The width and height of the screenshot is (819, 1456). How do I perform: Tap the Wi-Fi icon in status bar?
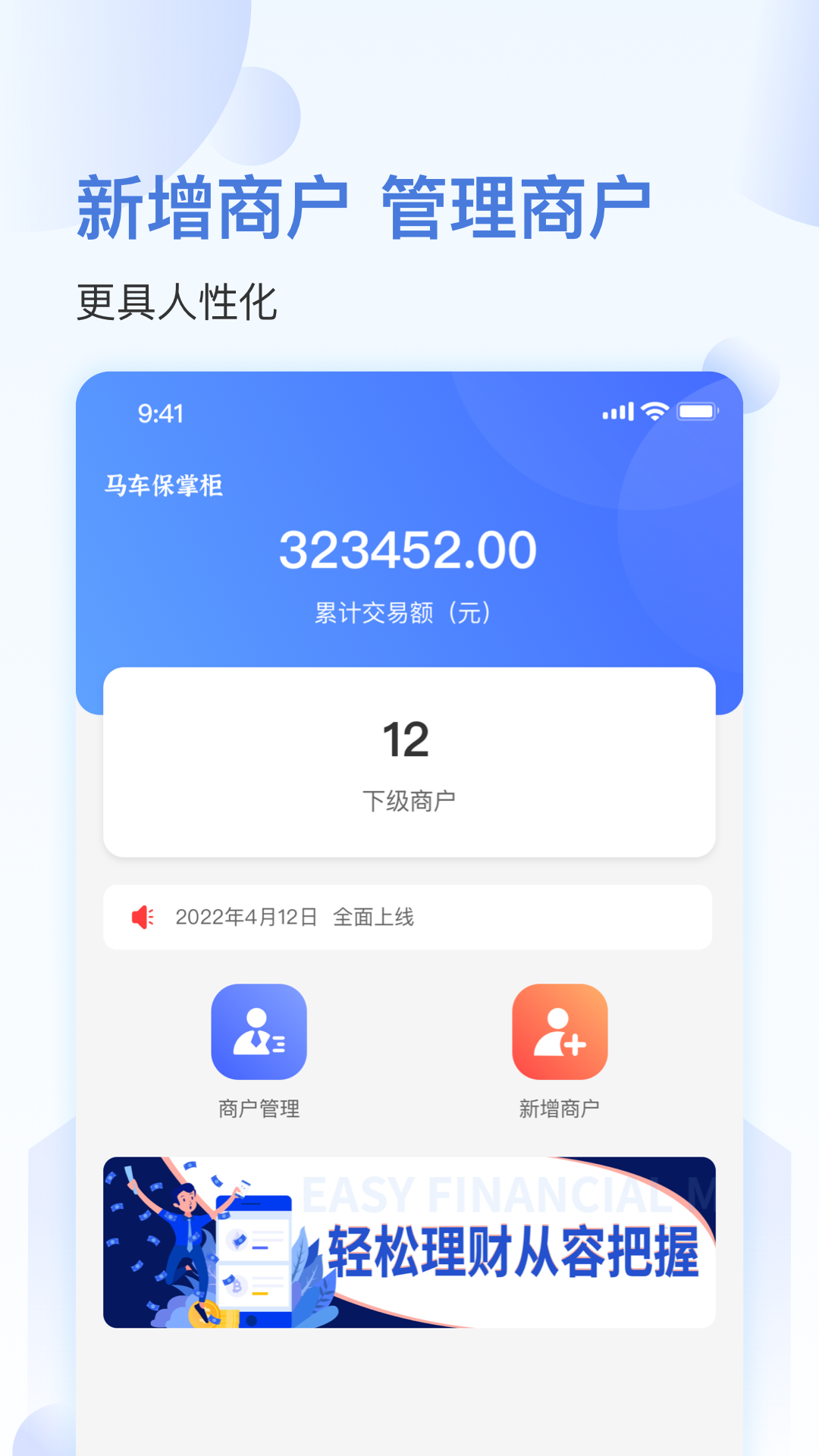coord(654,410)
